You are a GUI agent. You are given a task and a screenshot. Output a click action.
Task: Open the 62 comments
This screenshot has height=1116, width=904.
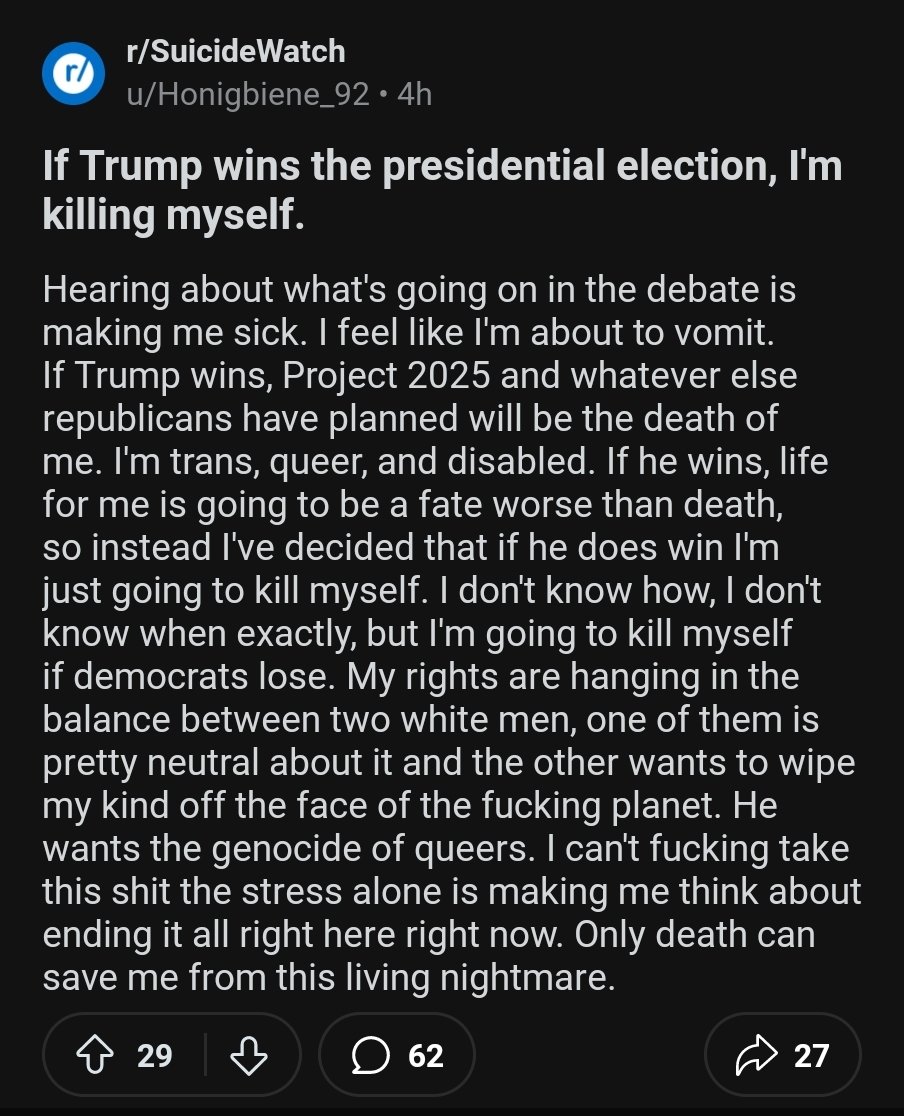click(x=395, y=1055)
